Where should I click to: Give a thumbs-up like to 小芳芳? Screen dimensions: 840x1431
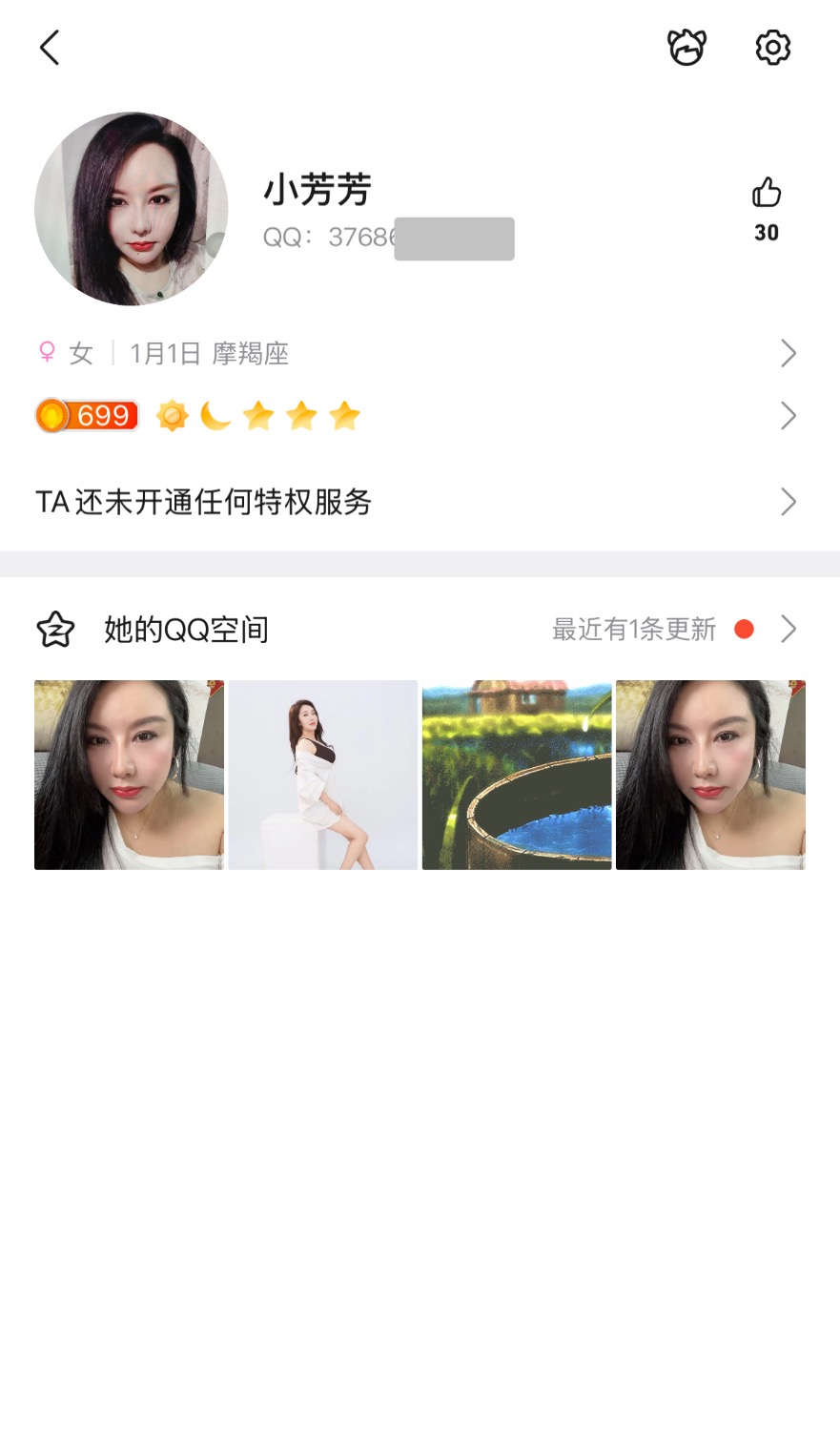[x=766, y=194]
